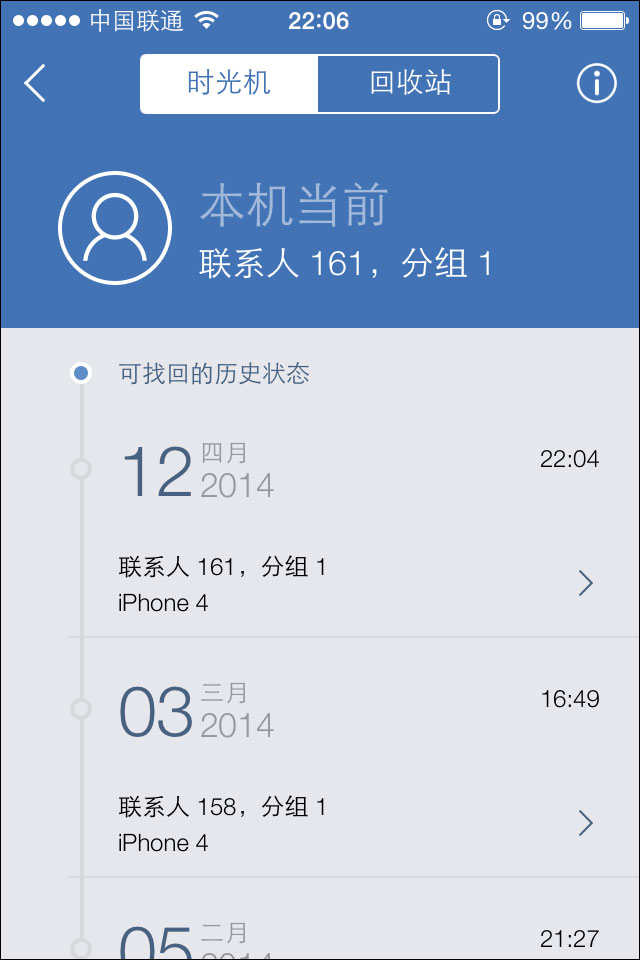Select the 时光机 tab

coord(229,83)
